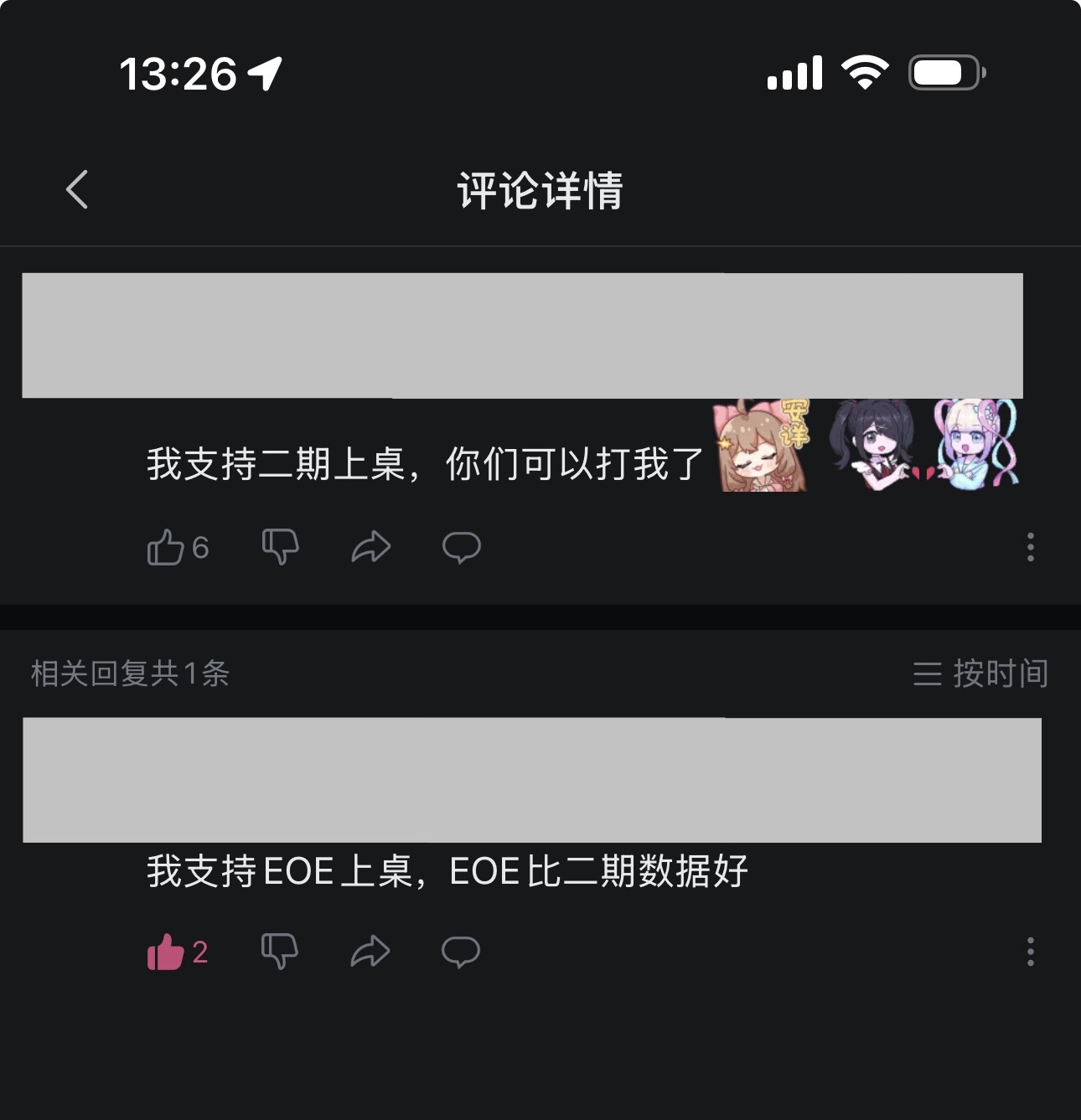Go back from the comment details page
This screenshot has width=1081, height=1120.
(x=77, y=189)
